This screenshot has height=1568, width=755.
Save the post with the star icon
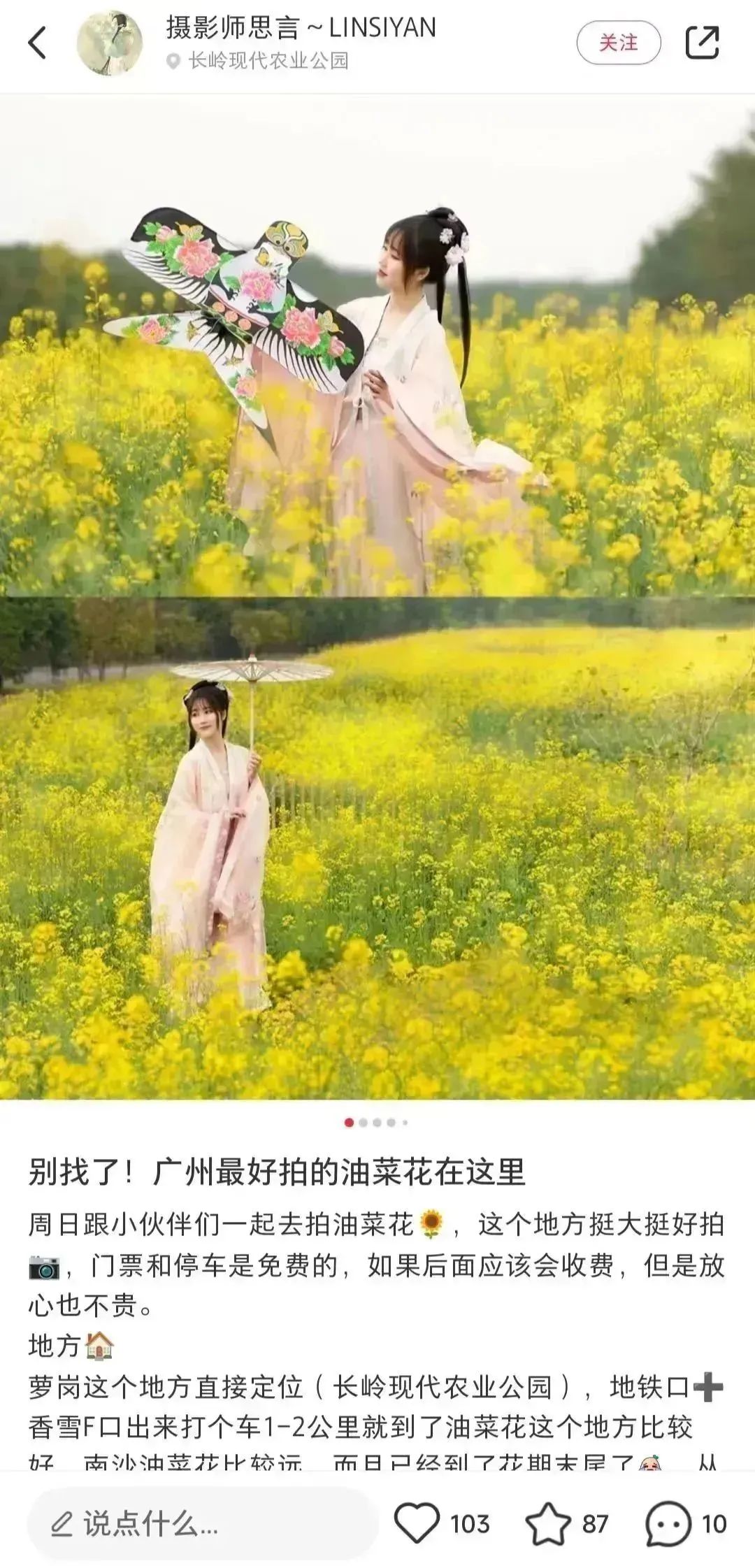coord(548,1524)
